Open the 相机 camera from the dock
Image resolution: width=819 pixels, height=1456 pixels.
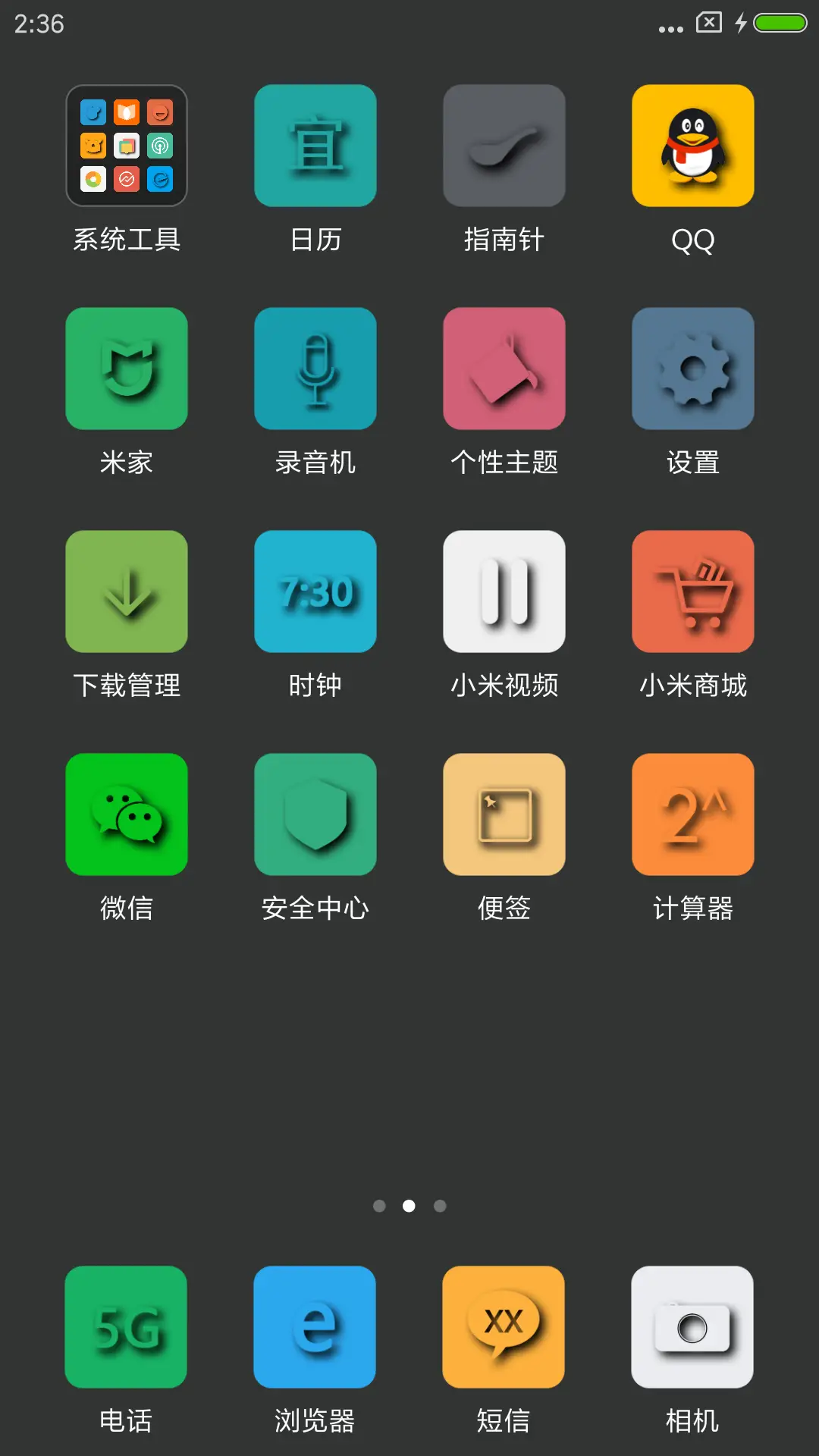tap(692, 1329)
